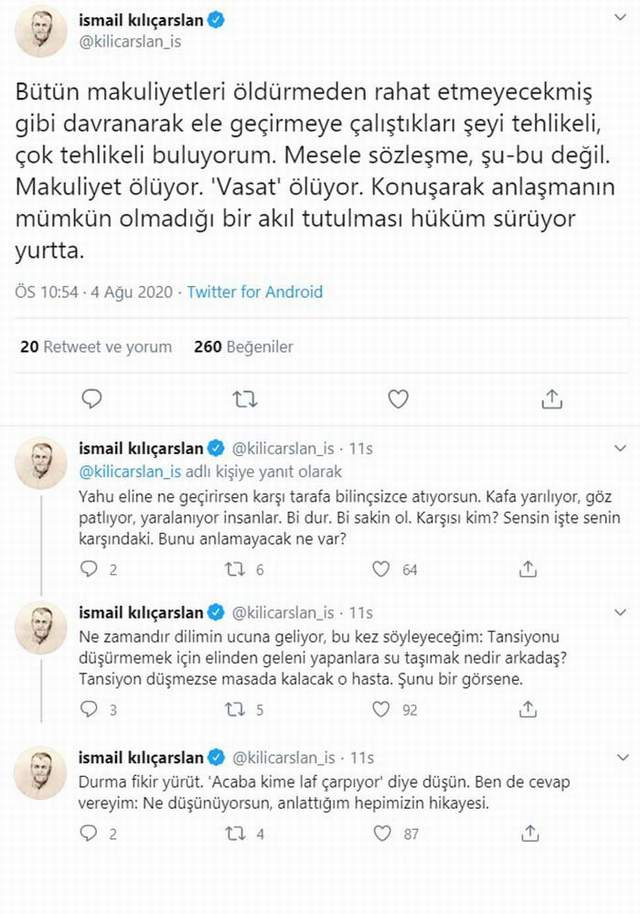Share the reply starting 'Durma fikir yürüt'

click(x=528, y=832)
